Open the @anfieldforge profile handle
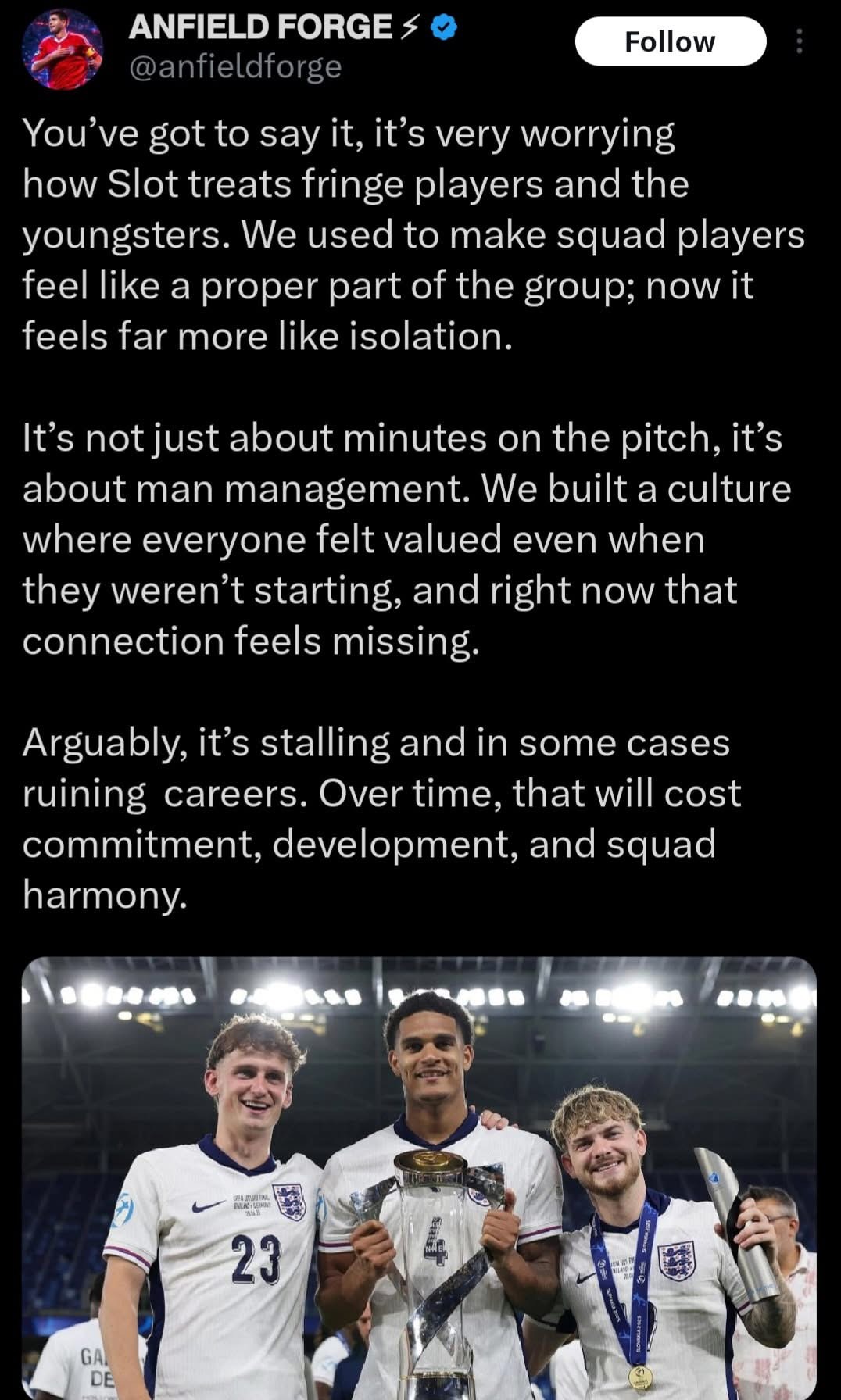The height and width of the screenshot is (1400, 841). (x=234, y=67)
